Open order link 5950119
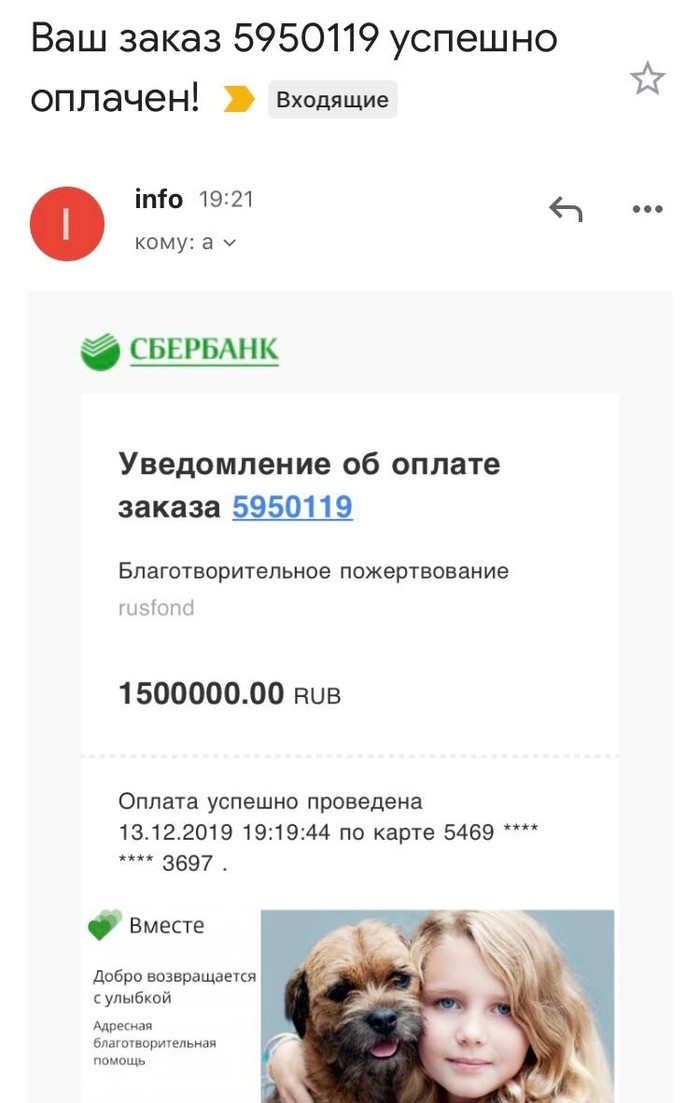Image resolution: width=700 pixels, height=1103 pixels. (292, 507)
